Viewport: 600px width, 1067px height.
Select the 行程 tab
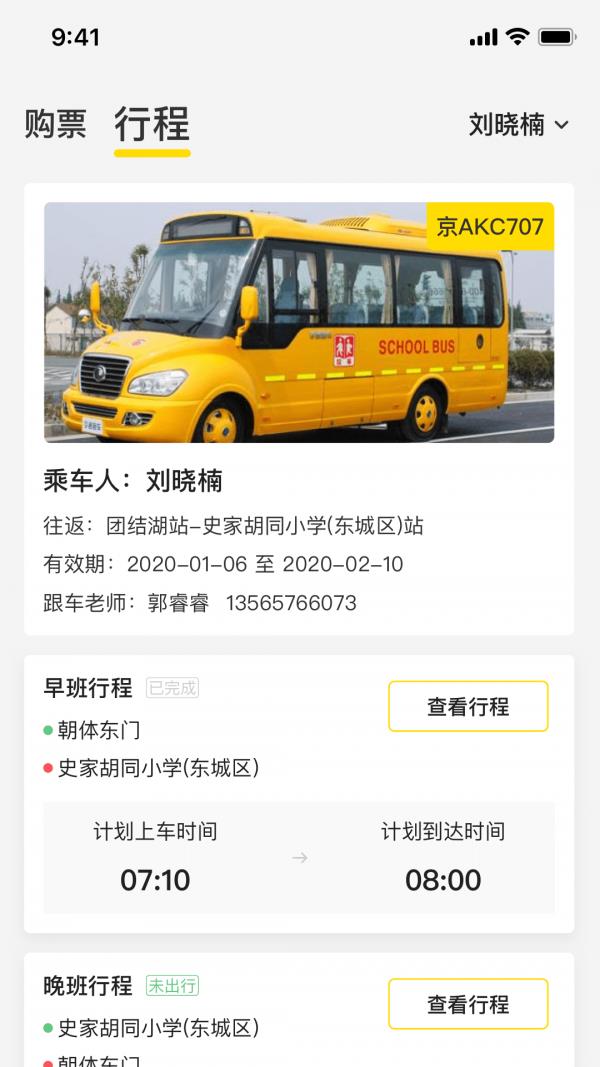click(152, 126)
